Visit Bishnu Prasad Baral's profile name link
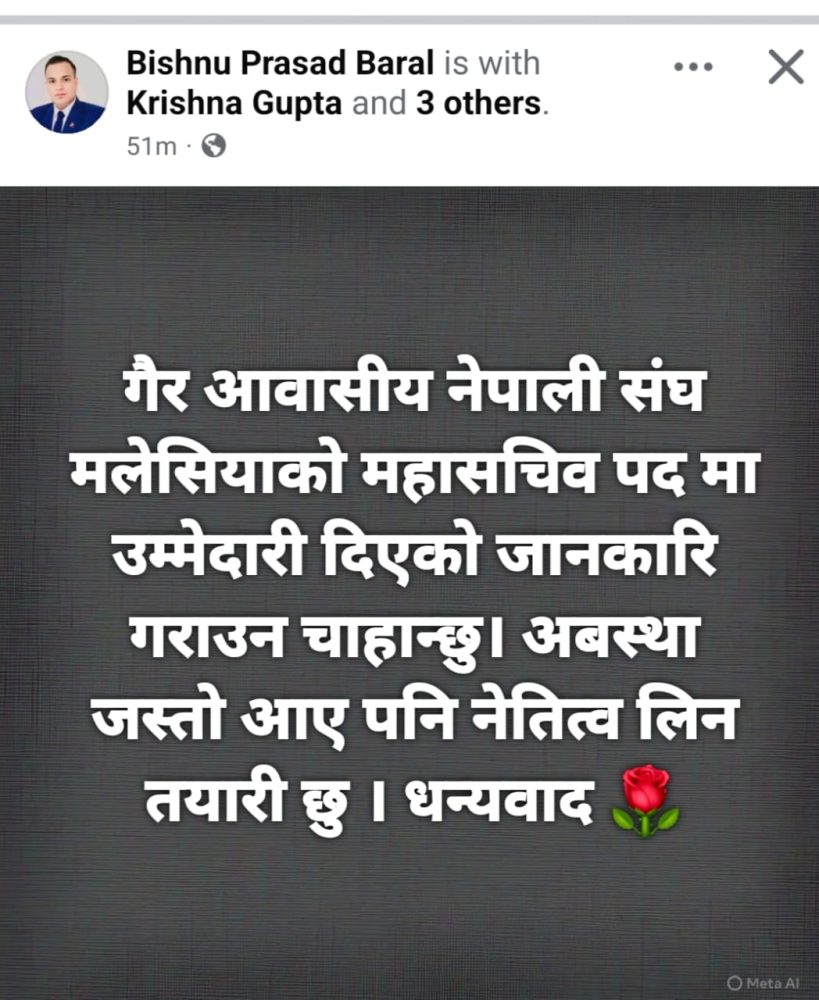This screenshot has height=1000, width=819. point(281,64)
